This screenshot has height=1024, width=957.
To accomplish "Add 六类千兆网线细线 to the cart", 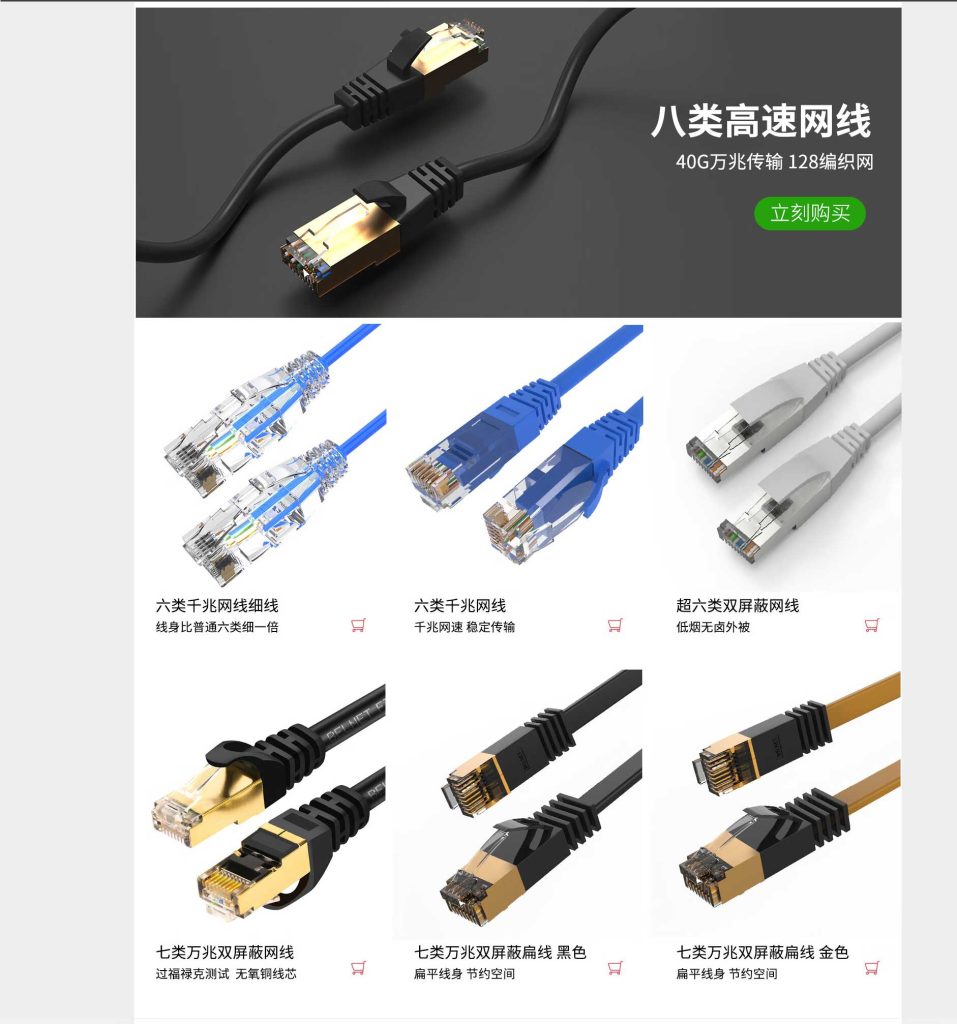I will click(358, 626).
